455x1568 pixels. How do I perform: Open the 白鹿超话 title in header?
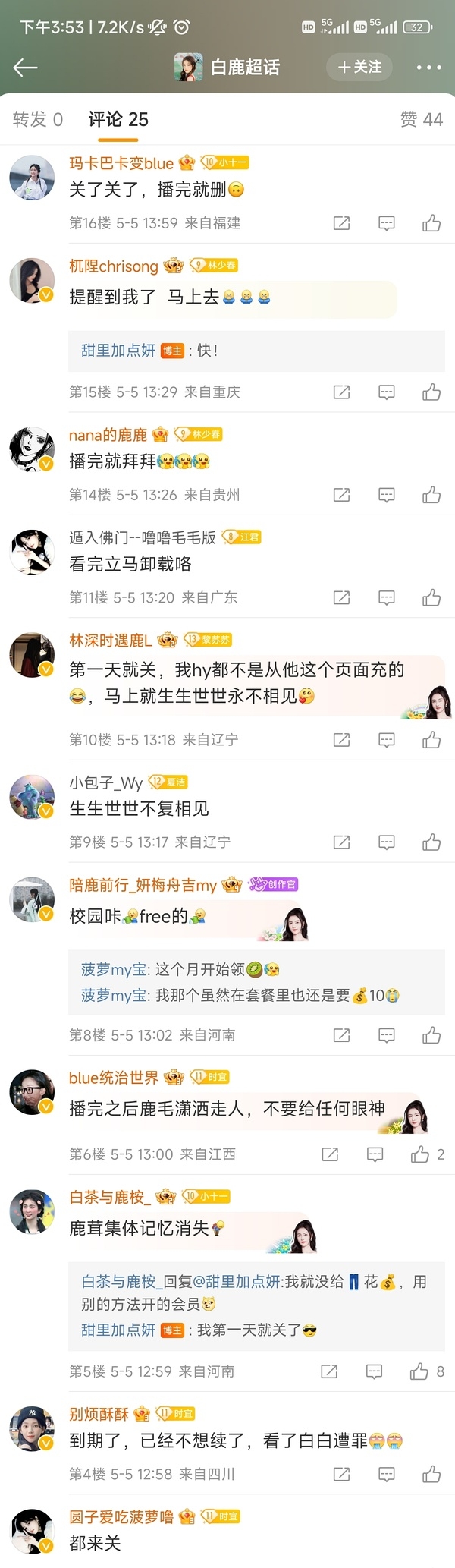coord(244,68)
